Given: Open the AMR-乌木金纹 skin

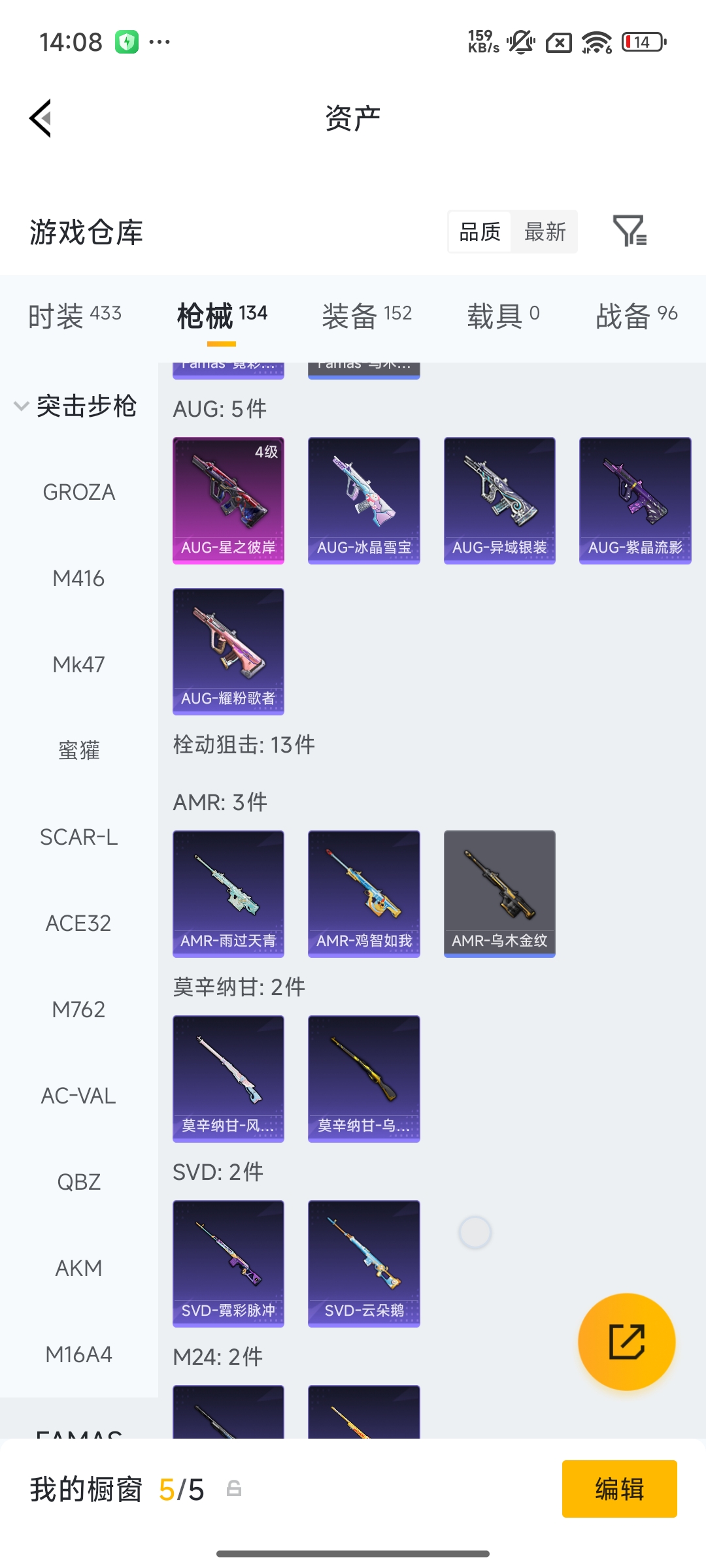Looking at the screenshot, I should tap(499, 893).
